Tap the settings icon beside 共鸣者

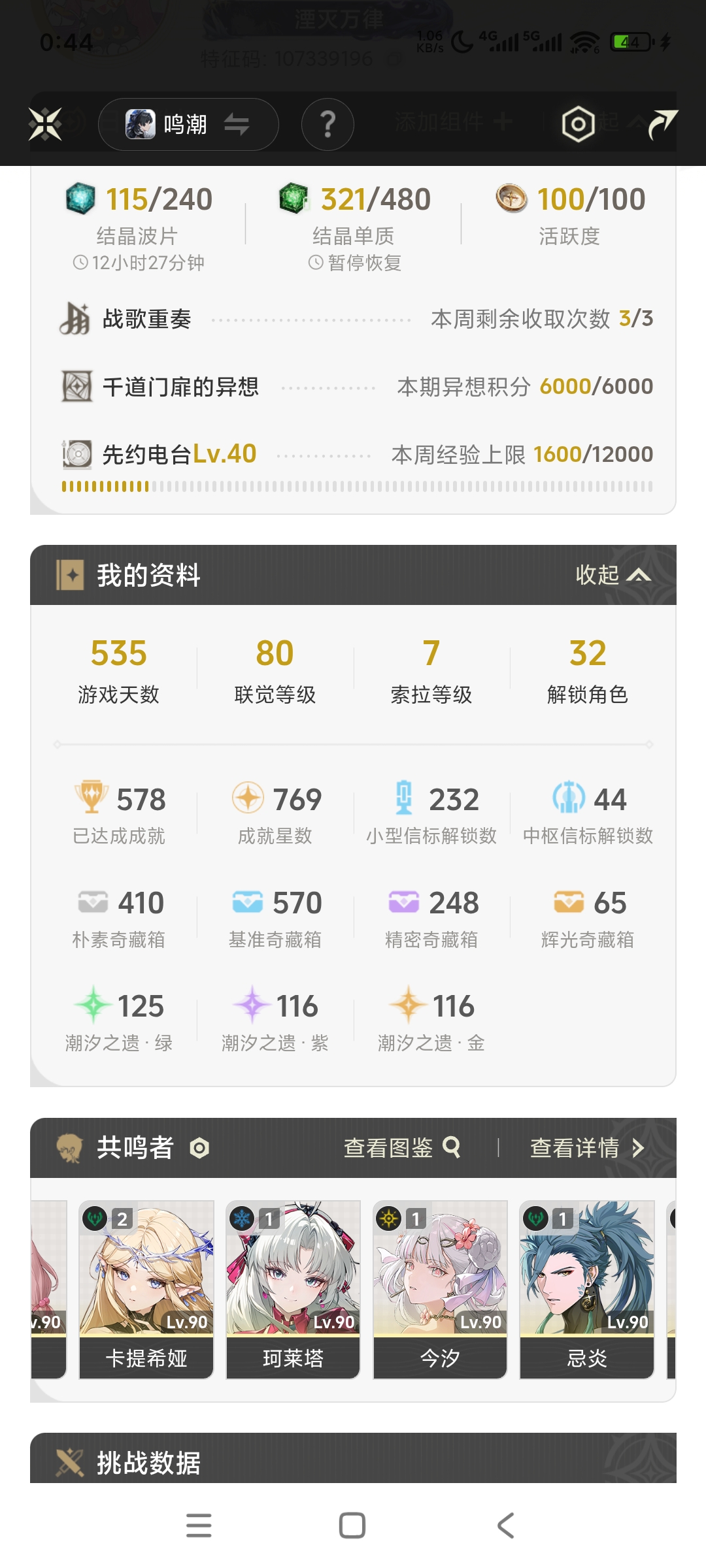[199, 1148]
